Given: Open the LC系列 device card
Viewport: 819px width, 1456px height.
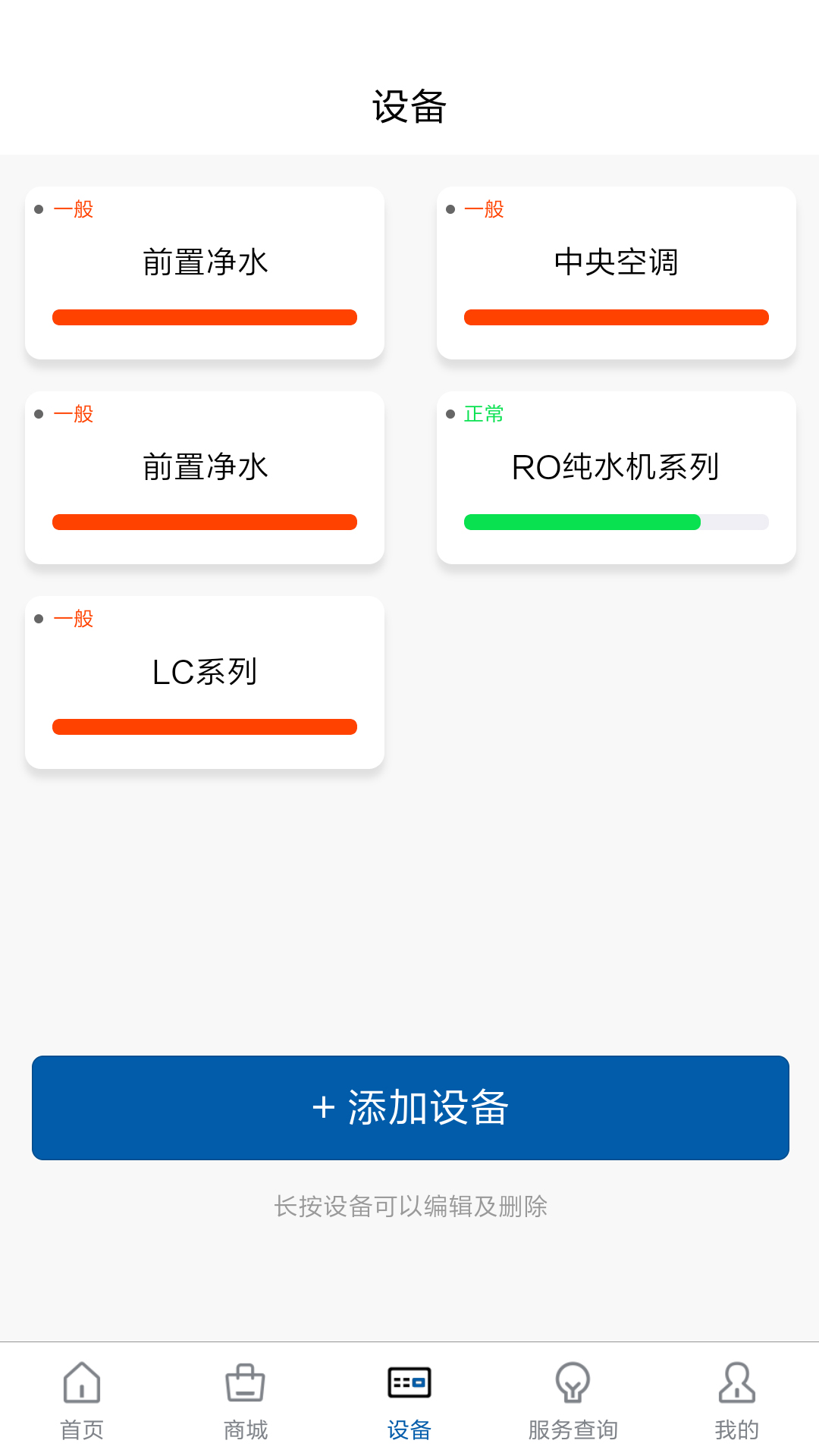Looking at the screenshot, I should [x=205, y=682].
